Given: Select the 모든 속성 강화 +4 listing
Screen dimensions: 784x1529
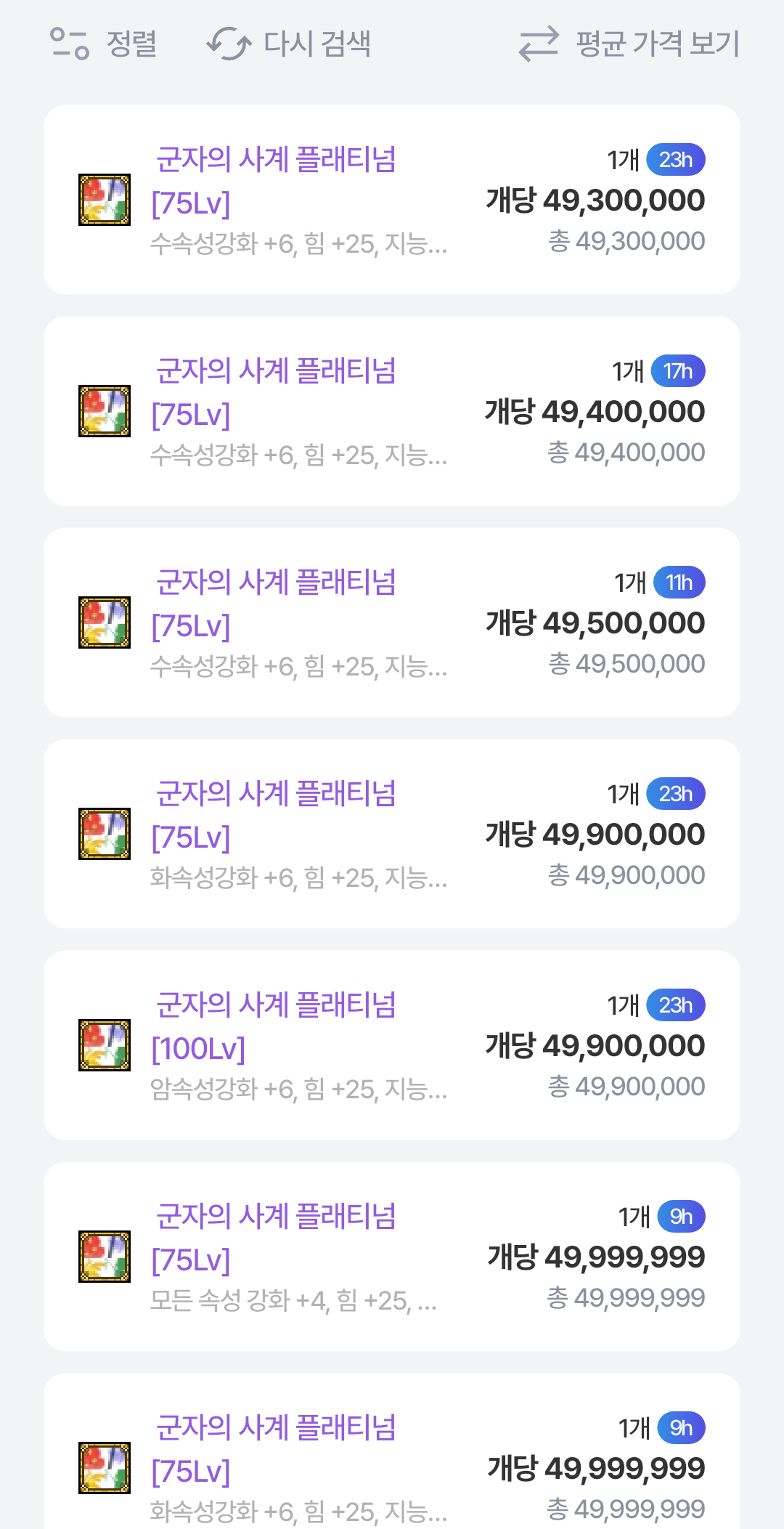Looking at the screenshot, I should [392, 1257].
